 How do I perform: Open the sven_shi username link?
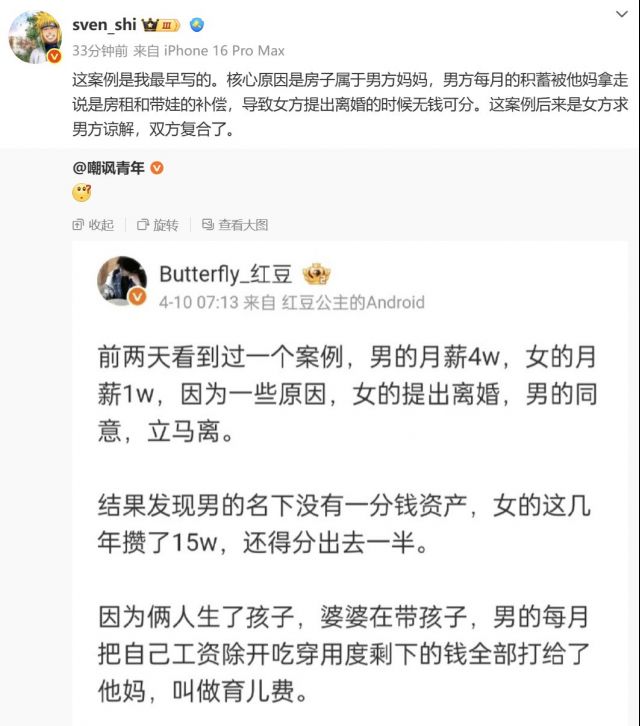point(106,24)
